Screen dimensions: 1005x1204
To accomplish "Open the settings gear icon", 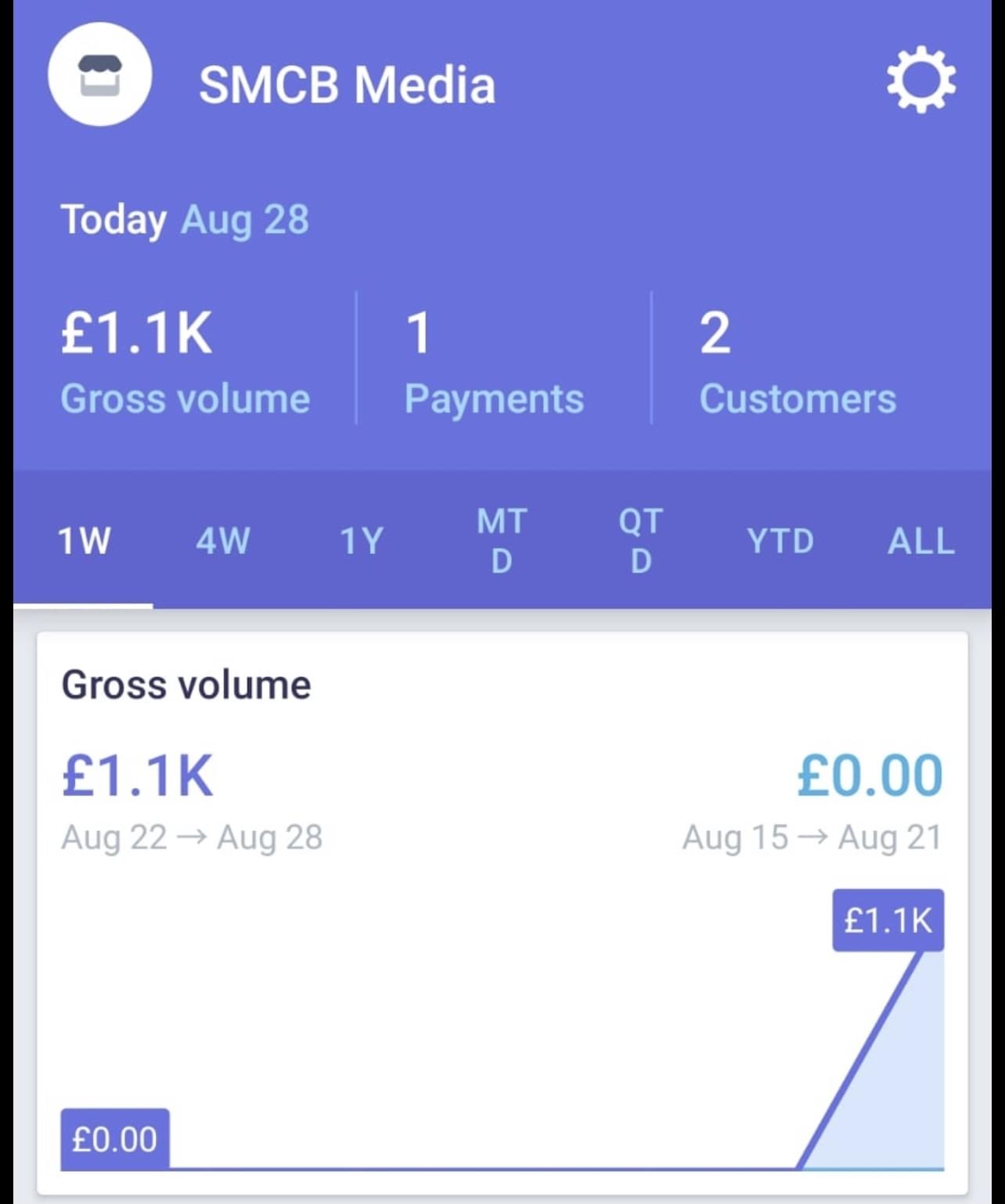I will tap(920, 81).
